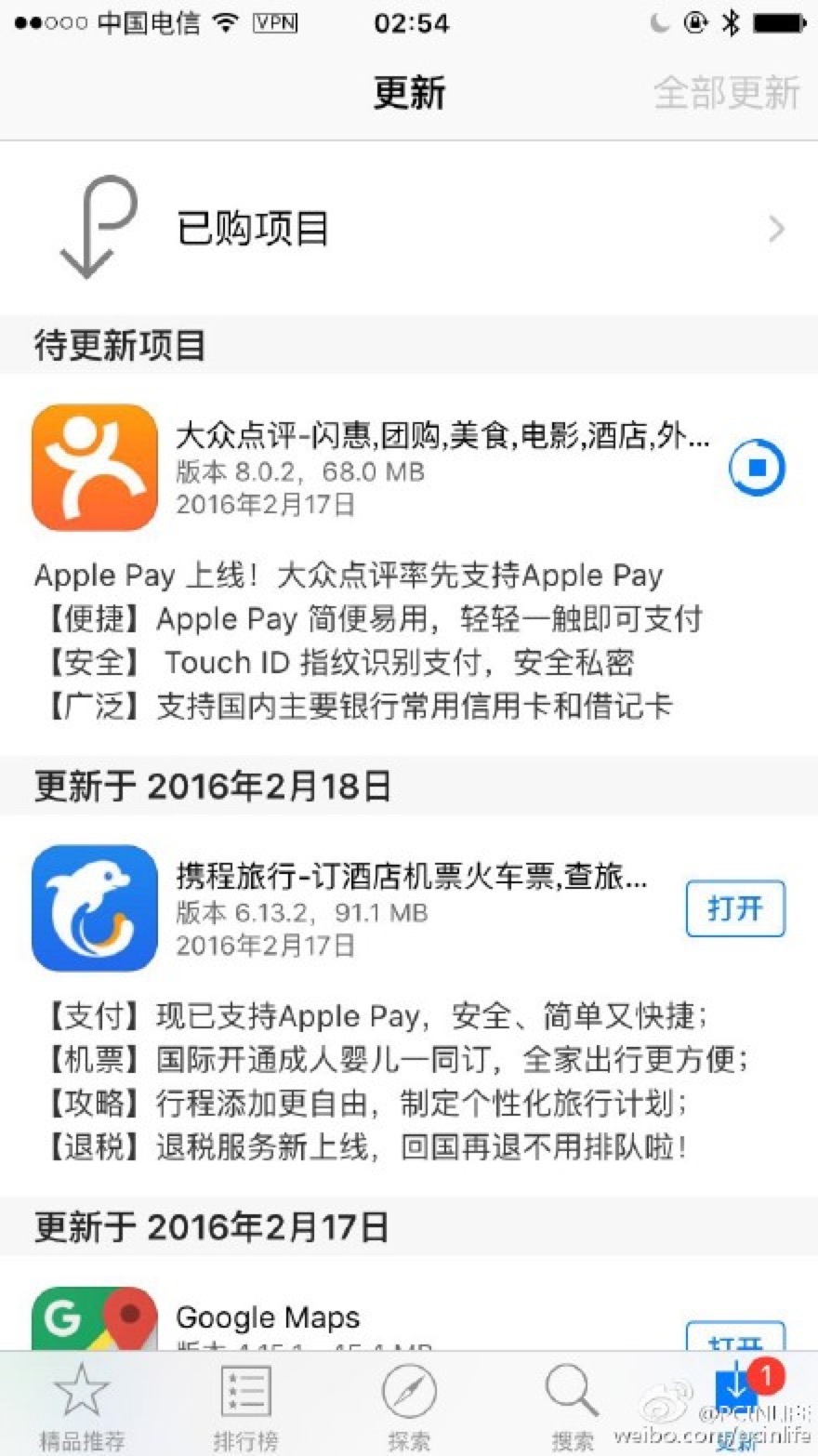The width and height of the screenshot is (818, 1456).
Task: Open the 搜索 tab
Action: click(572, 1406)
